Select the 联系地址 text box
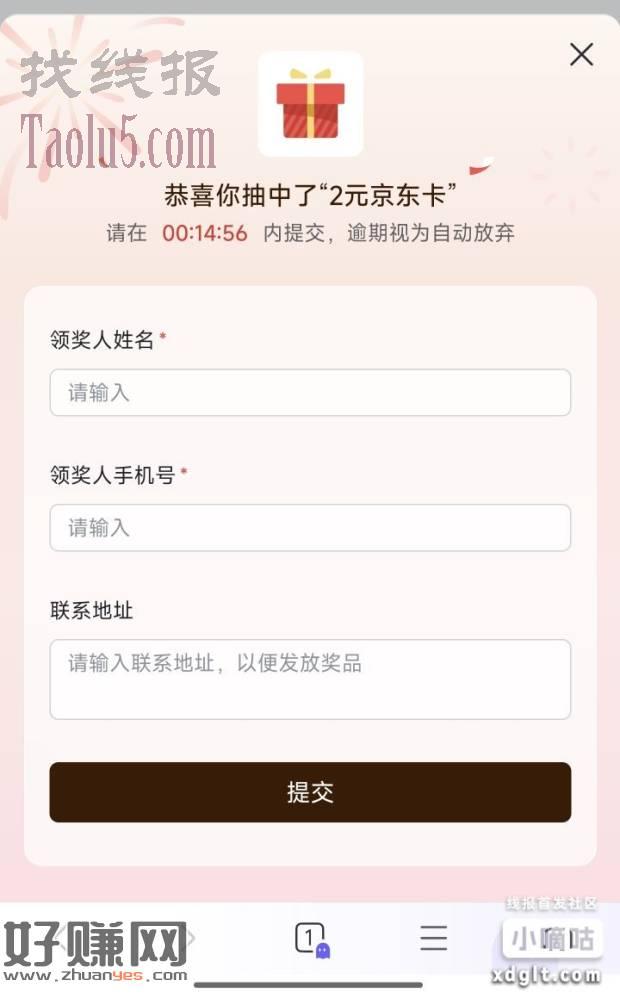Image resolution: width=620 pixels, height=999 pixels. coord(310,679)
